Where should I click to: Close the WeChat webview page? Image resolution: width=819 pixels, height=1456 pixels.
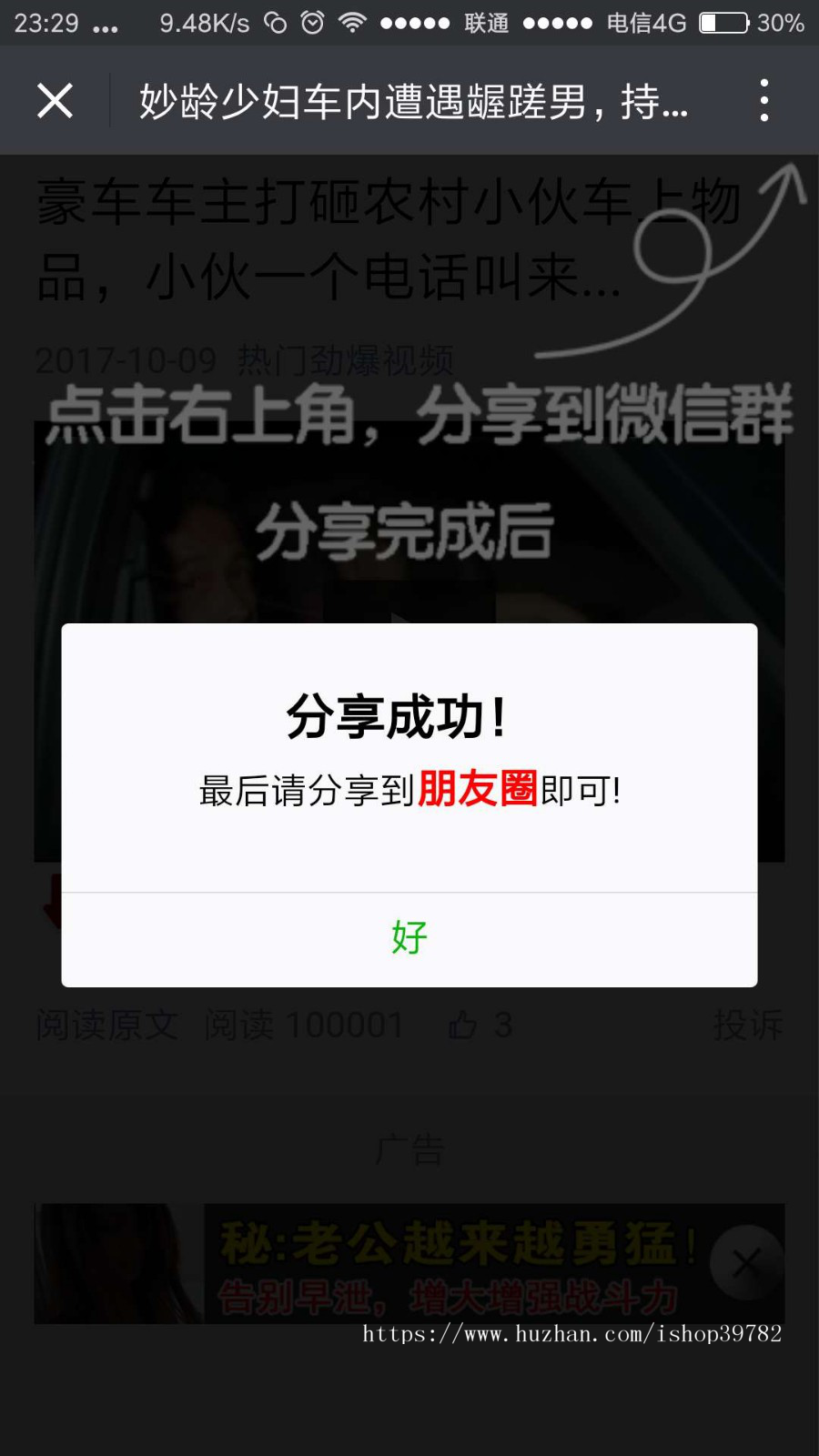[55, 100]
